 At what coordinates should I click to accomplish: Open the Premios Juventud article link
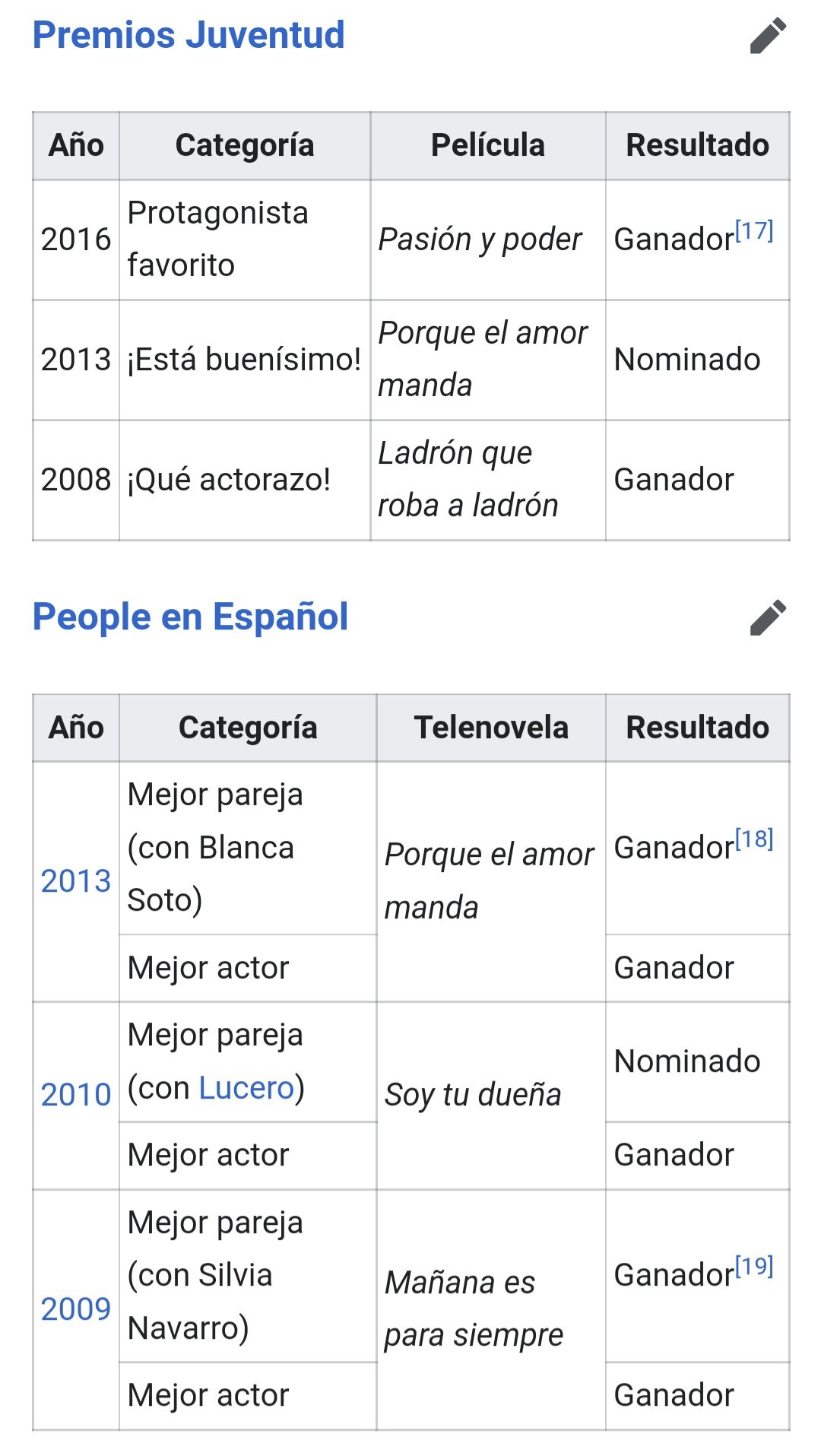(x=189, y=35)
